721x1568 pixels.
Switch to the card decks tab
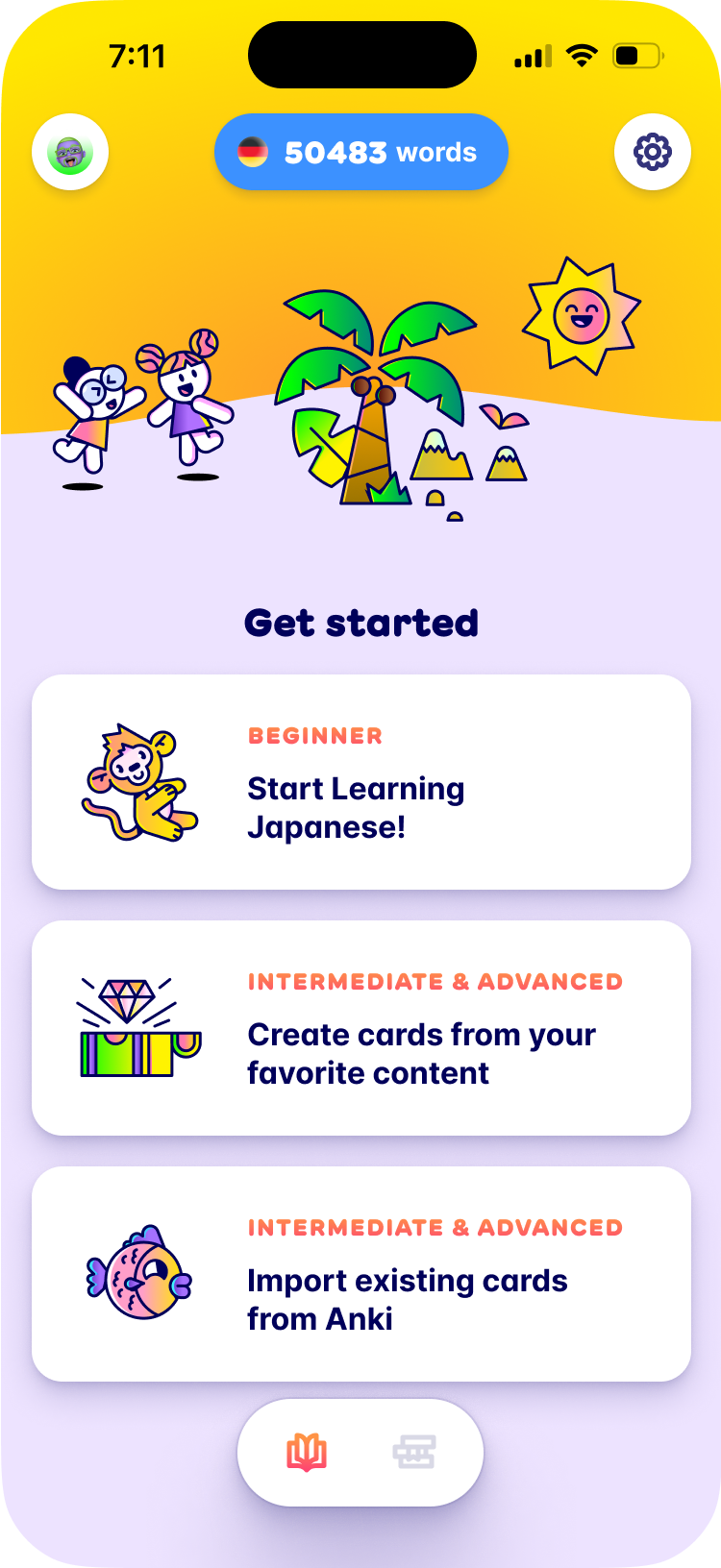[414, 1452]
